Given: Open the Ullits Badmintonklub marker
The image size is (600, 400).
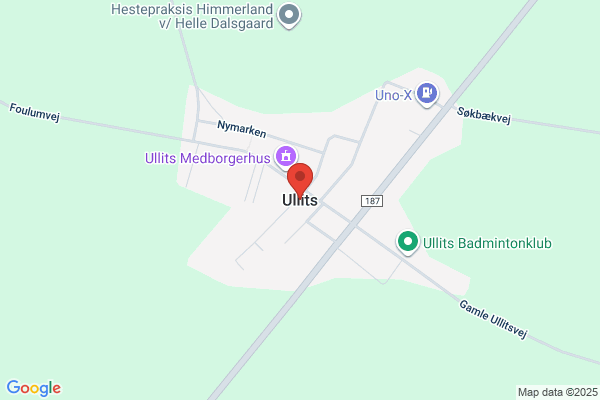Looking at the screenshot, I should pyautogui.click(x=408, y=242).
